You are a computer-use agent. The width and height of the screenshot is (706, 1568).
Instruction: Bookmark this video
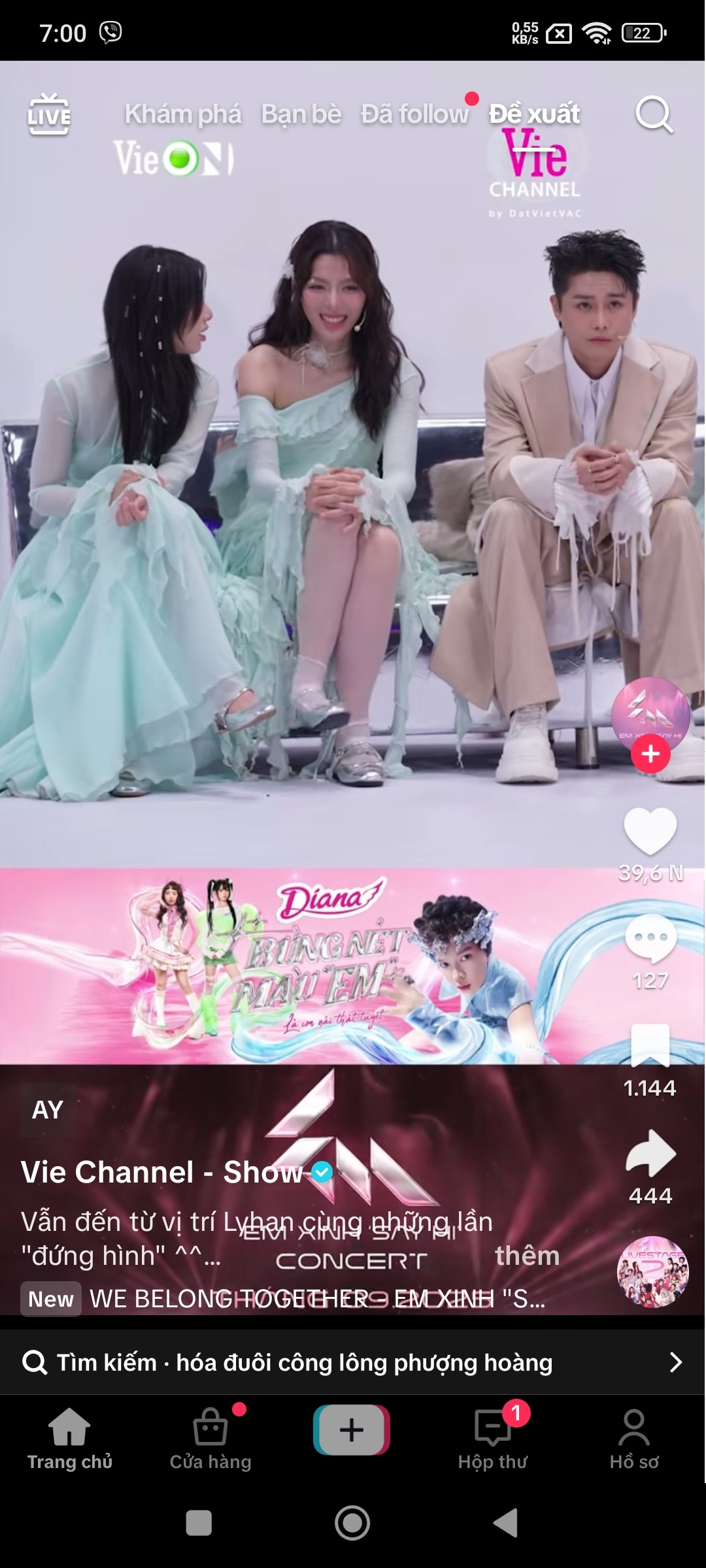tap(650, 1045)
